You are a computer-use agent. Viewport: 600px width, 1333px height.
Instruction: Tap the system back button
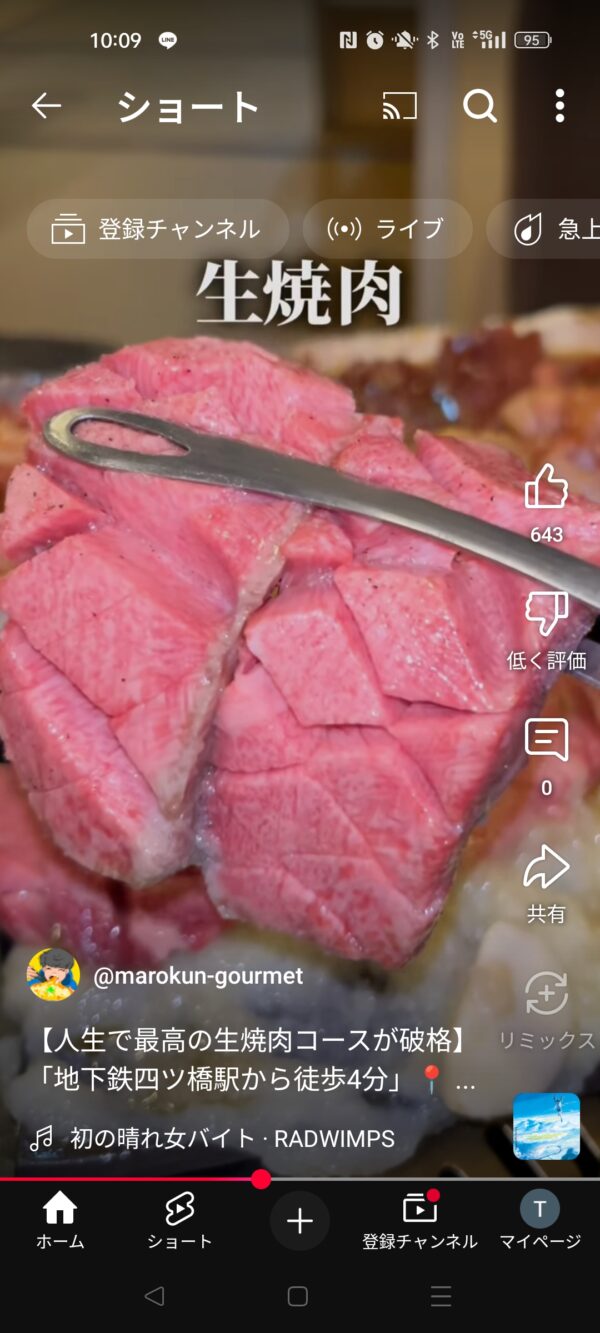point(154,1297)
